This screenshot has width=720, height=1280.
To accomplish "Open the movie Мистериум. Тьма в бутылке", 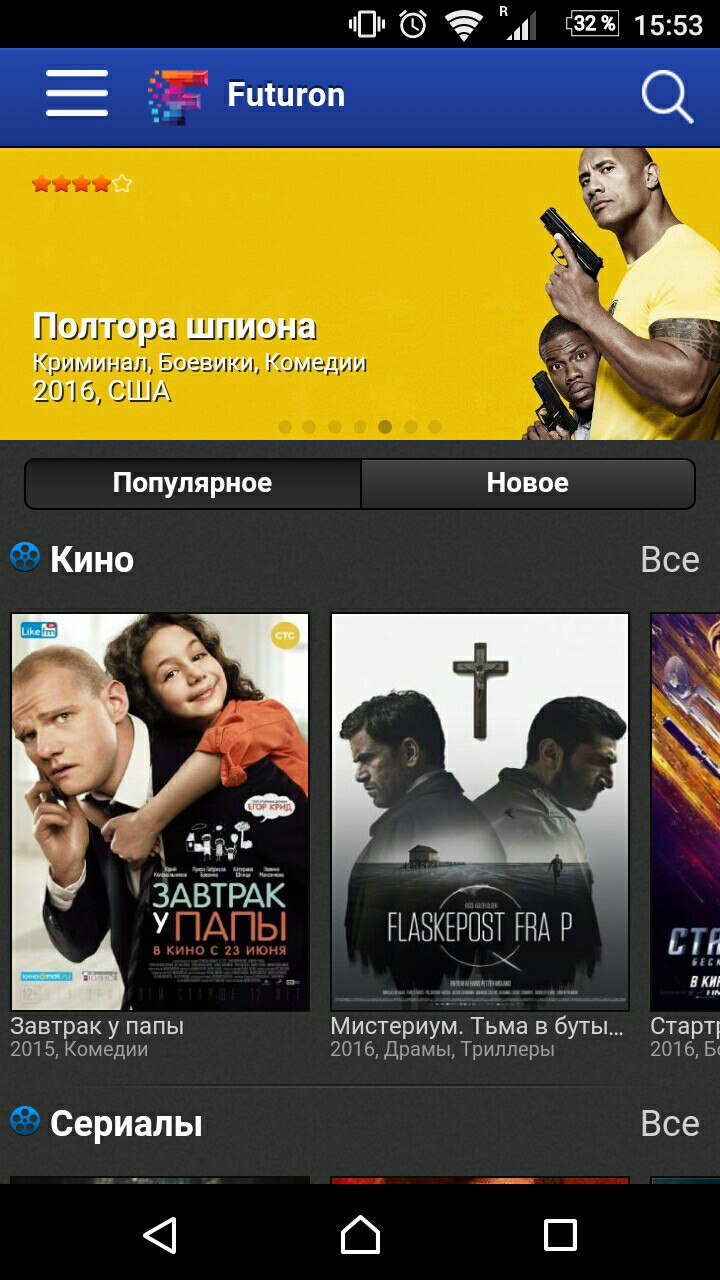I will 480,812.
